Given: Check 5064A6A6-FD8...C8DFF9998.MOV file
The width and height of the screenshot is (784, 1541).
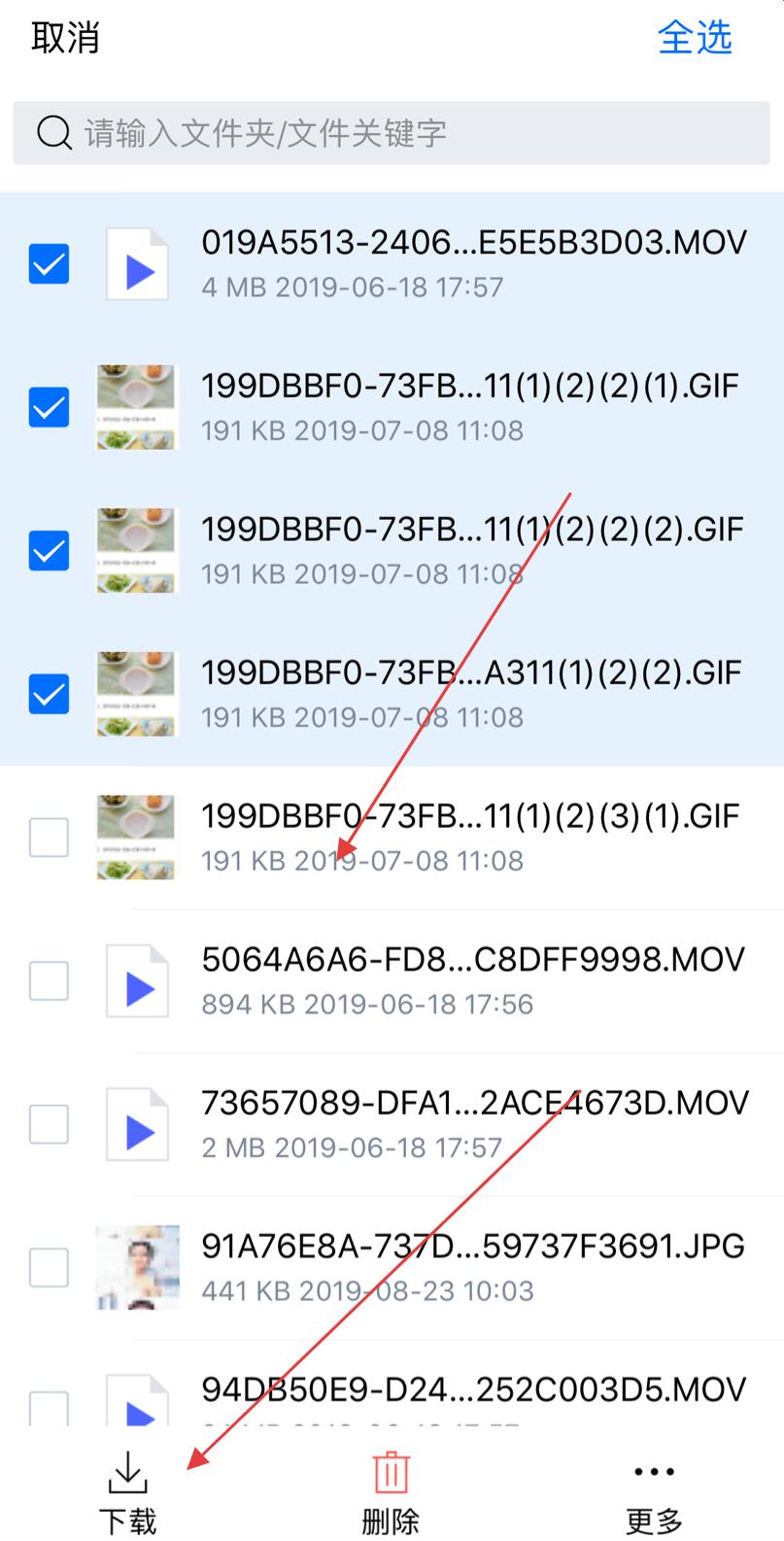Looking at the screenshot, I should coord(49,980).
